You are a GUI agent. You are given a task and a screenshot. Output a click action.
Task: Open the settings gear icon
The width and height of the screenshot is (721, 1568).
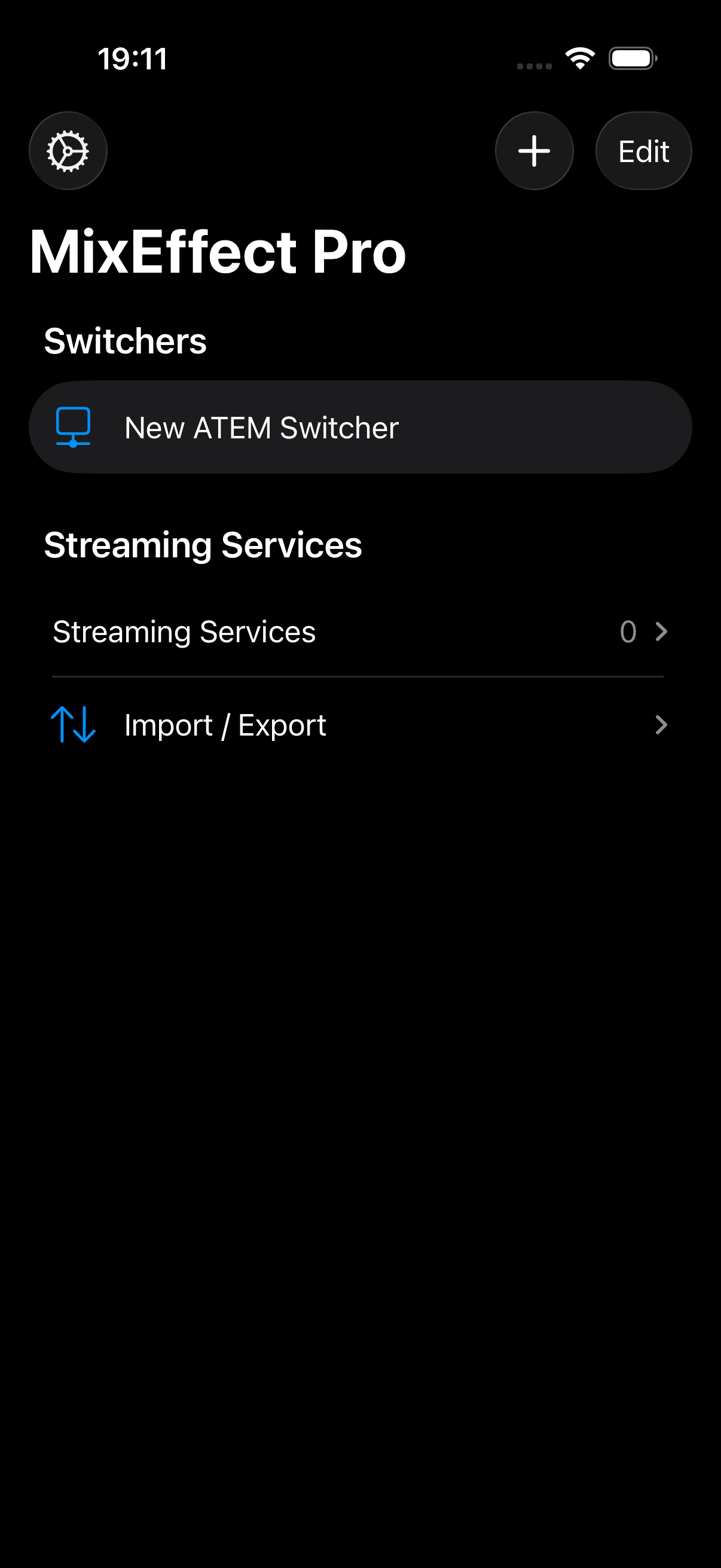click(68, 151)
